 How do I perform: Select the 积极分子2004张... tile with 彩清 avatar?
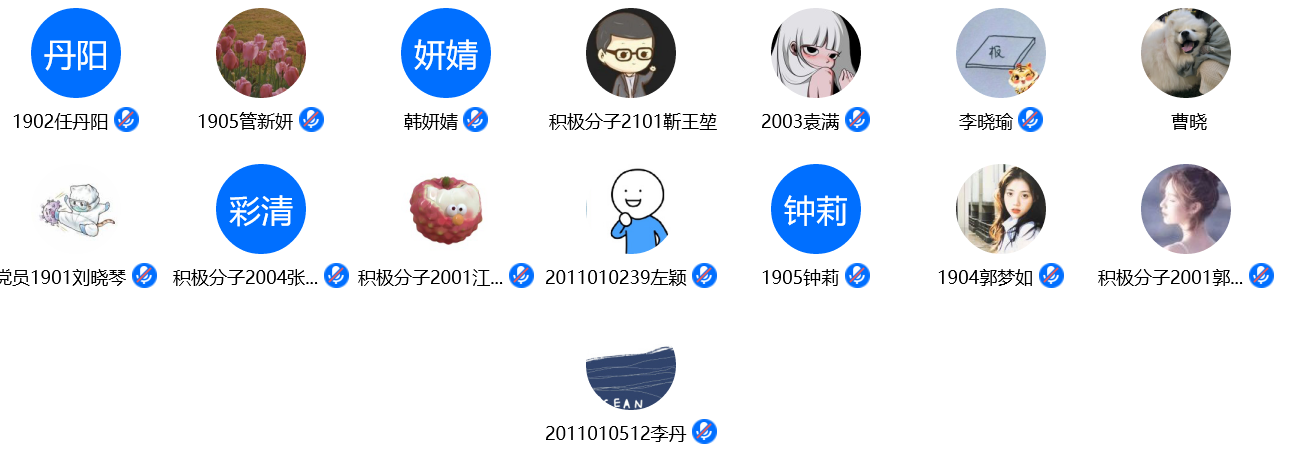point(261,210)
